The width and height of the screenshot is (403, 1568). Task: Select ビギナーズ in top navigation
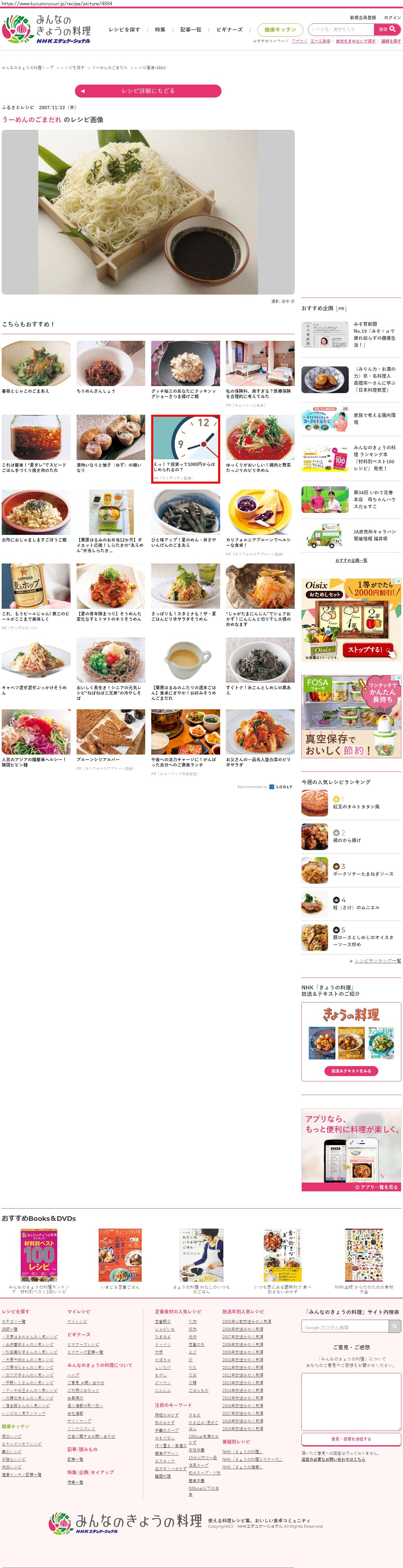229,30
